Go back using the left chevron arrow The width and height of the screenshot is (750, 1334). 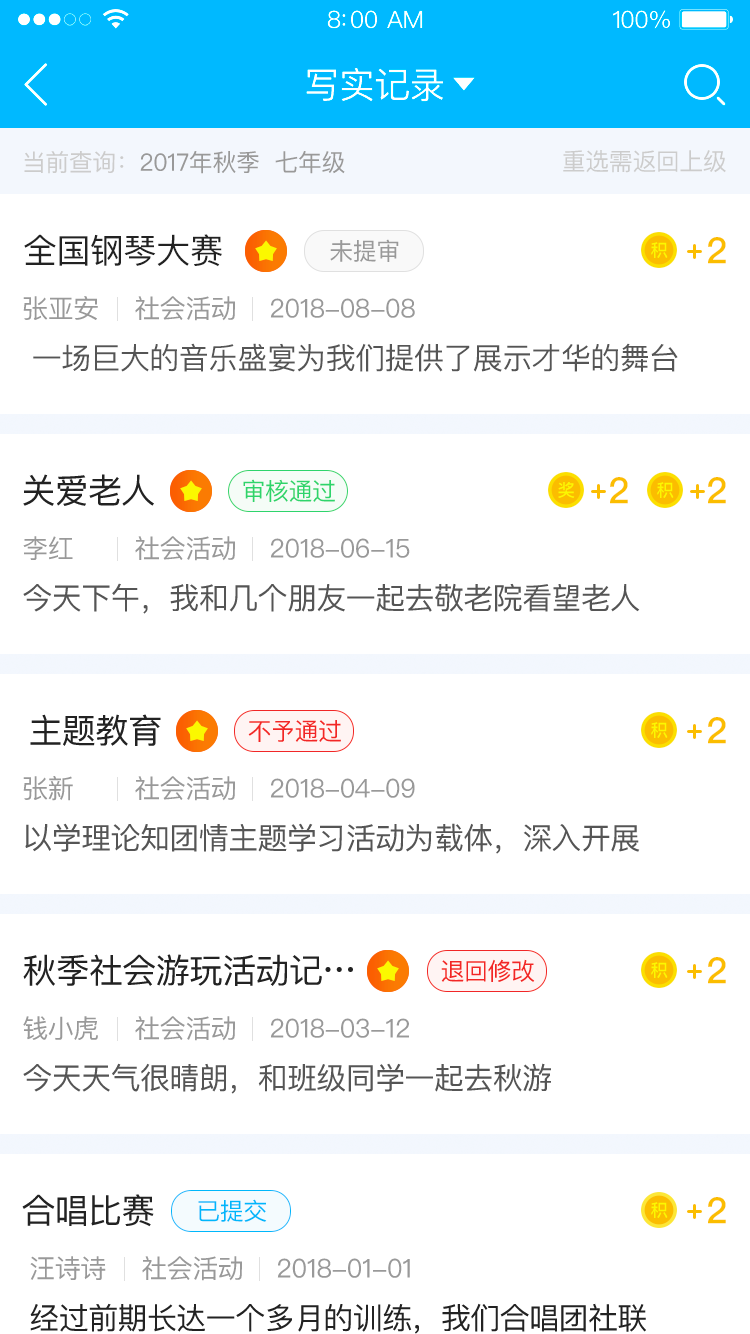[x=35, y=85]
